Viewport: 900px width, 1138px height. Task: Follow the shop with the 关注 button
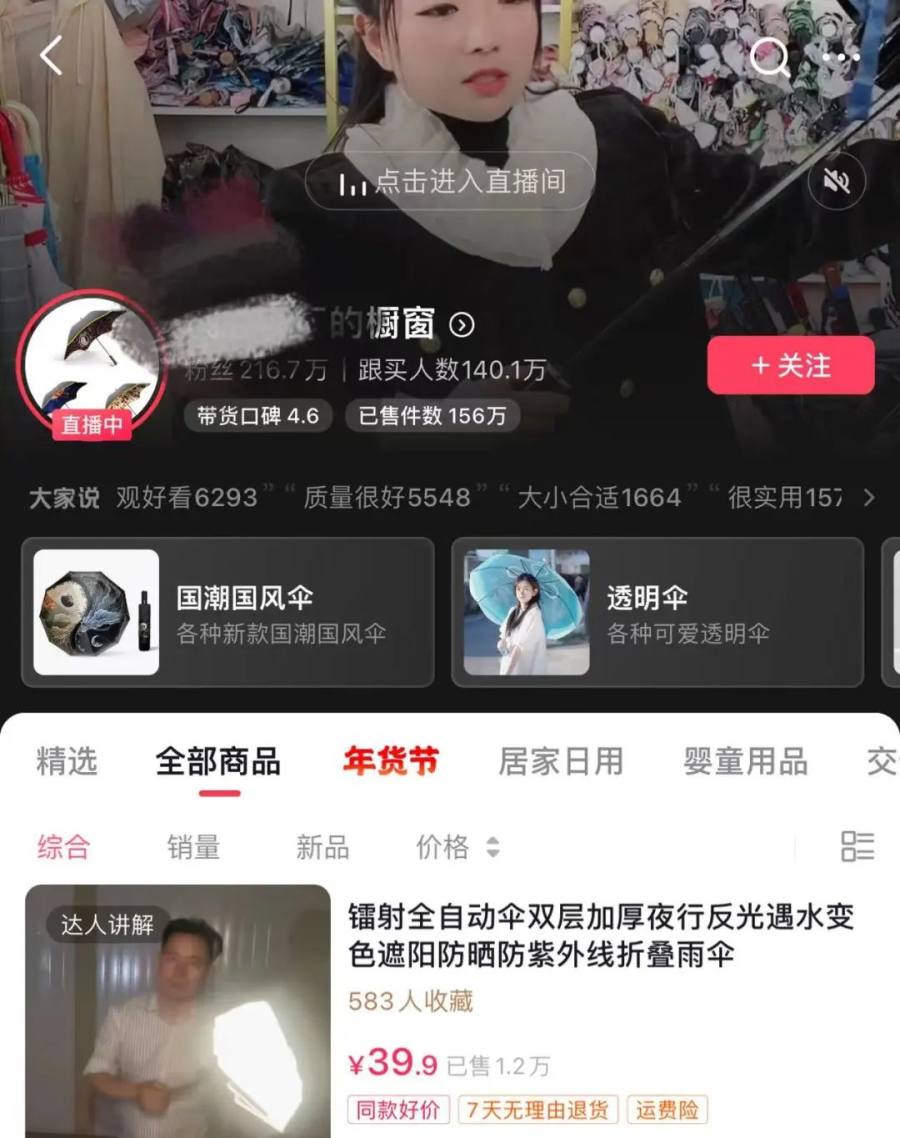pos(790,365)
